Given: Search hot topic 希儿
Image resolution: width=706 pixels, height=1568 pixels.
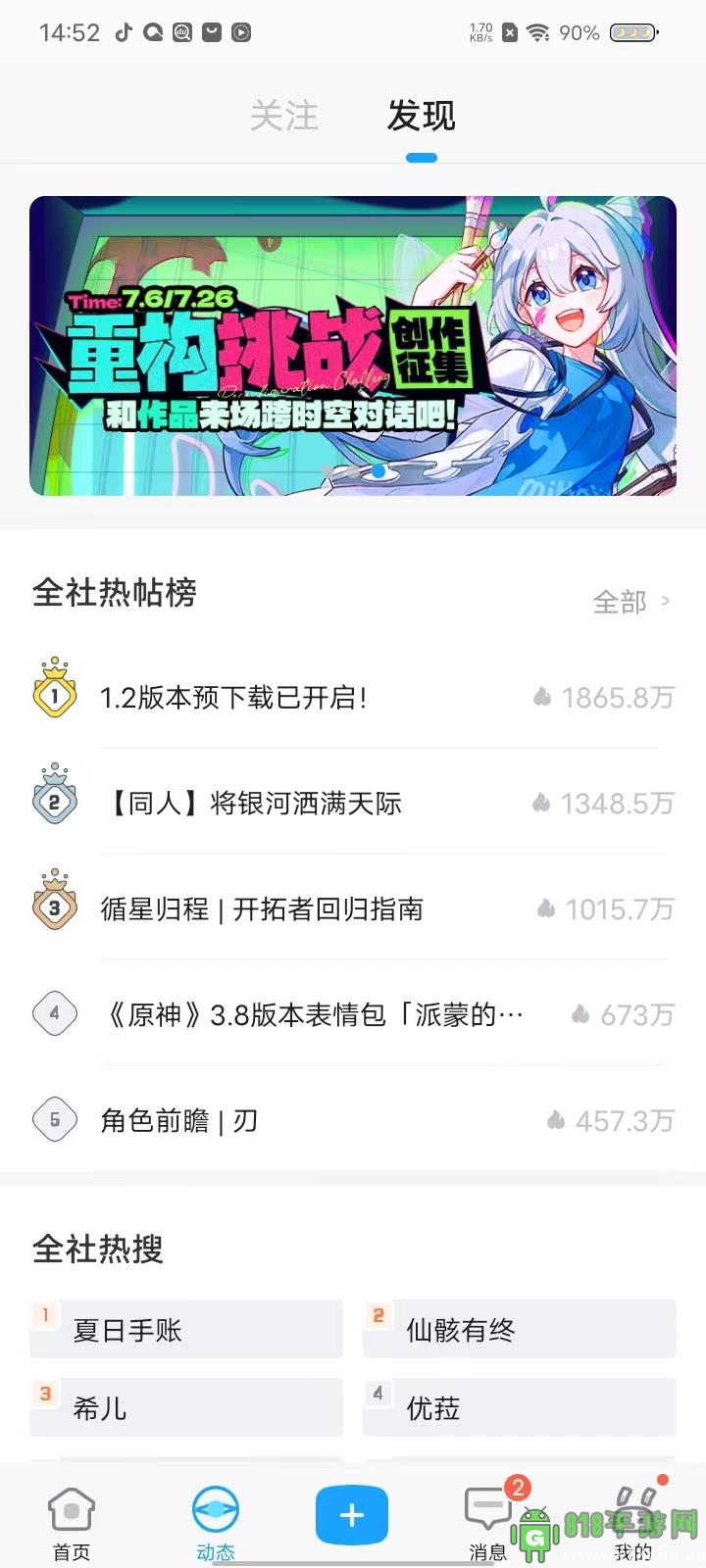Looking at the screenshot, I should click(x=186, y=1408).
